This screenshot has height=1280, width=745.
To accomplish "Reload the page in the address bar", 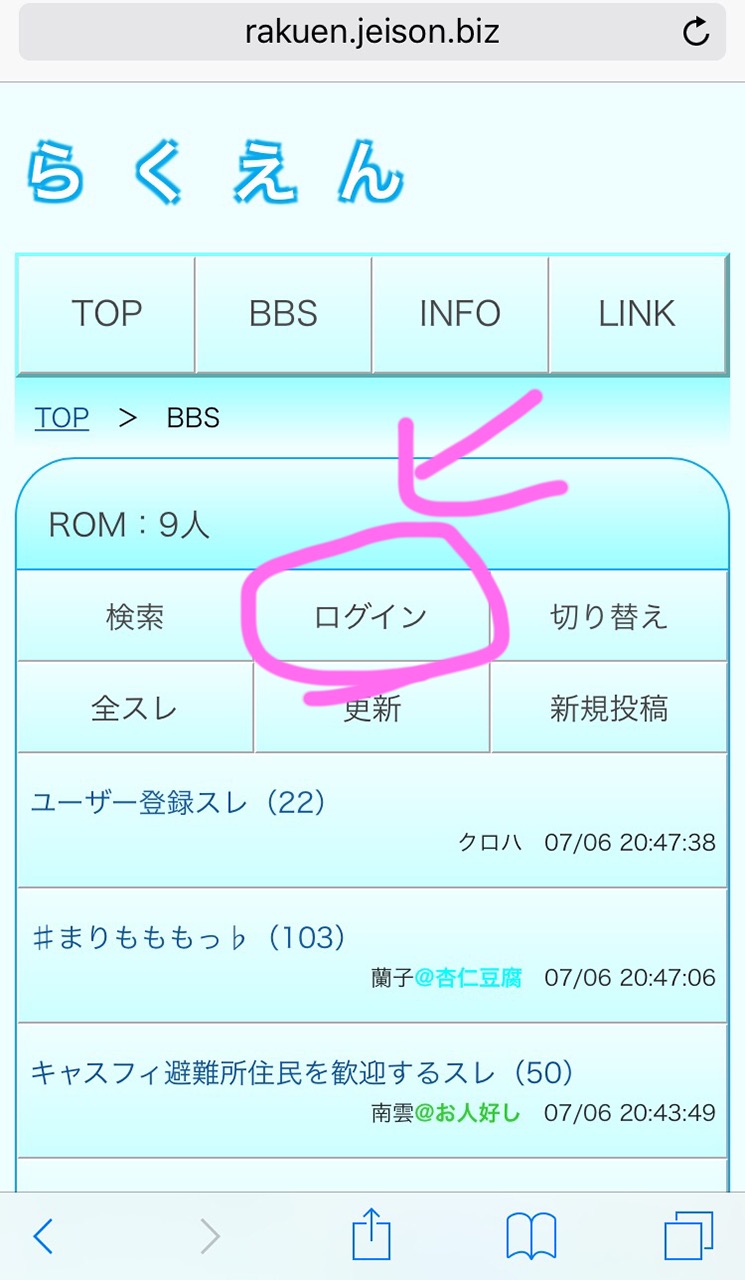I will pos(695,33).
